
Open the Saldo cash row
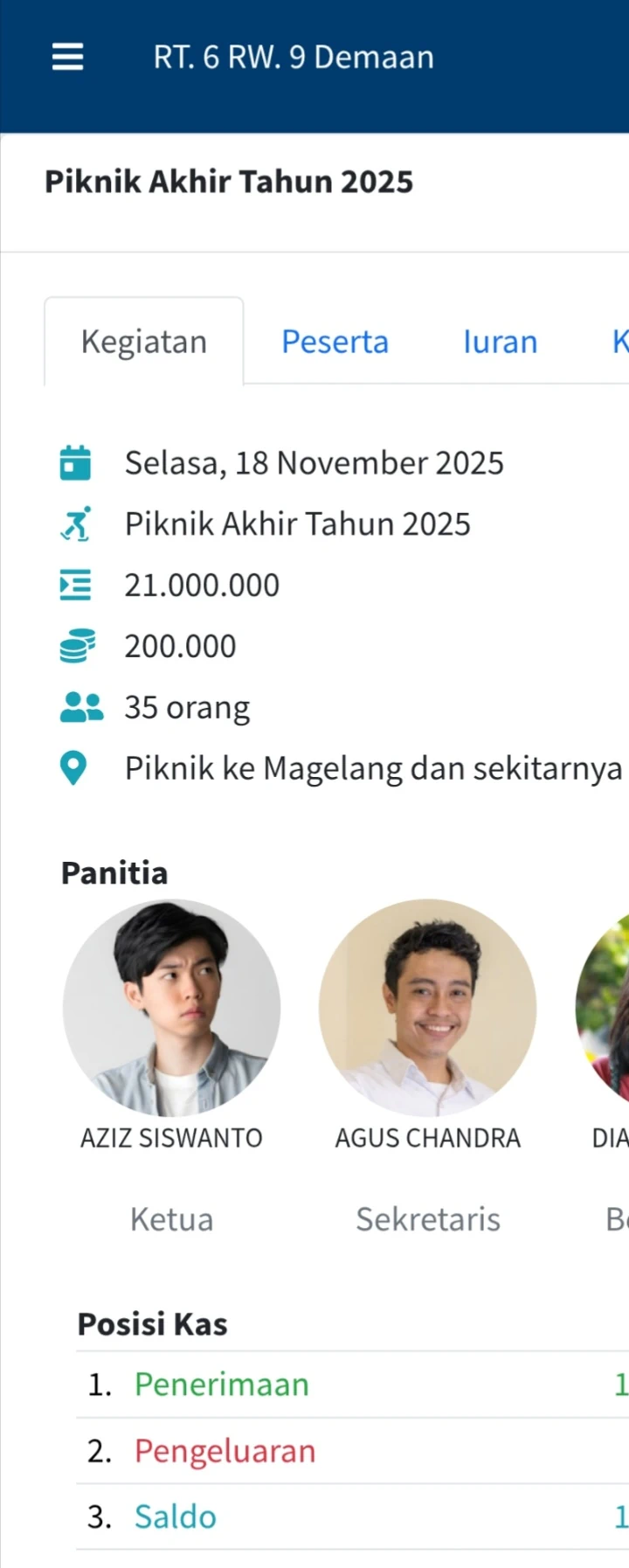click(175, 1516)
